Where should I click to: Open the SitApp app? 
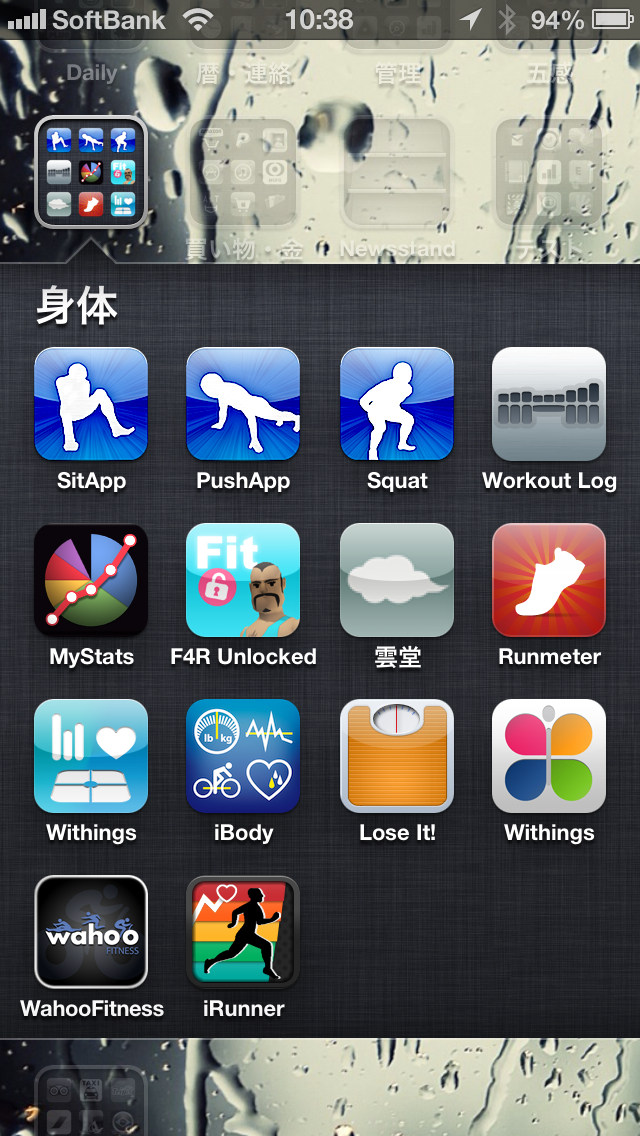tap(91, 404)
